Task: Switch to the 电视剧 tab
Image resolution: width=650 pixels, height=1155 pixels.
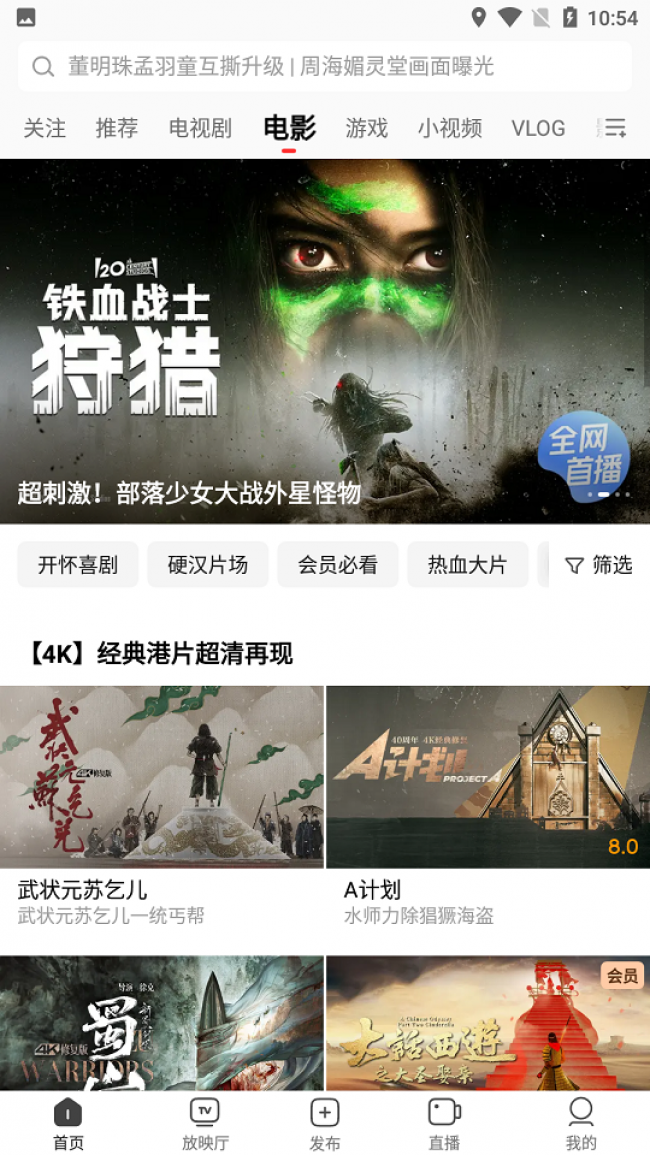Action: point(200,128)
